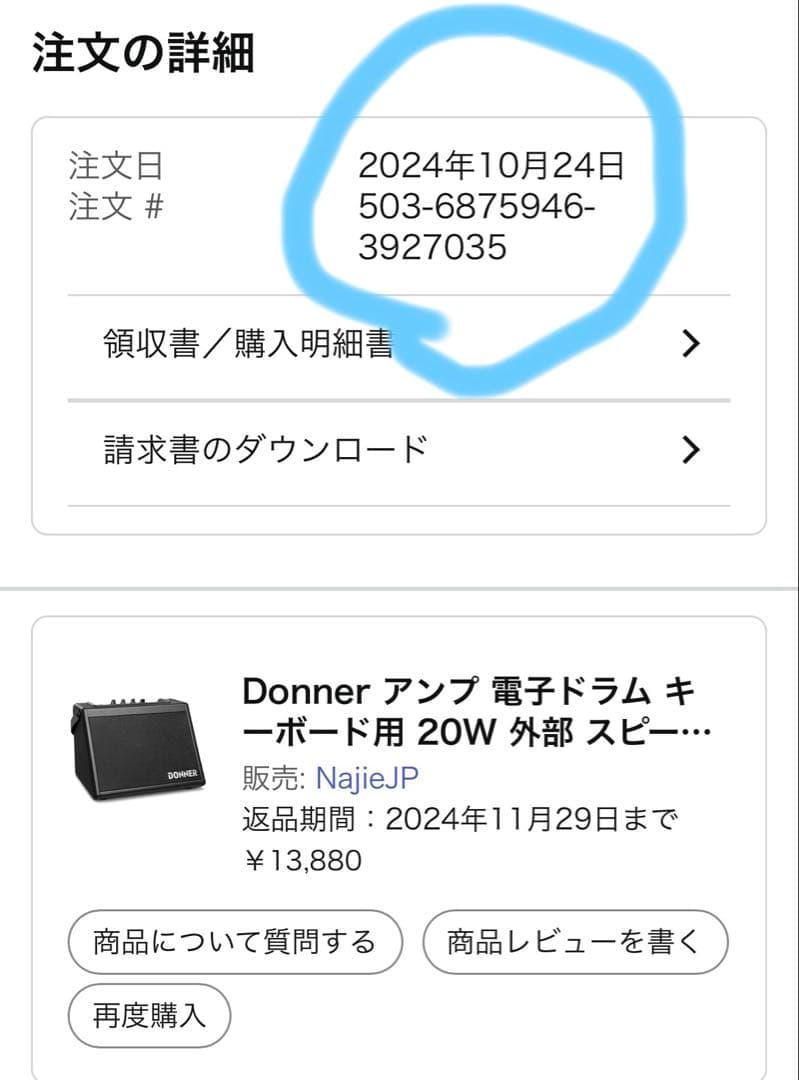
Task: Click the chevron next to 領収書／購入明細書
Action: point(689,343)
